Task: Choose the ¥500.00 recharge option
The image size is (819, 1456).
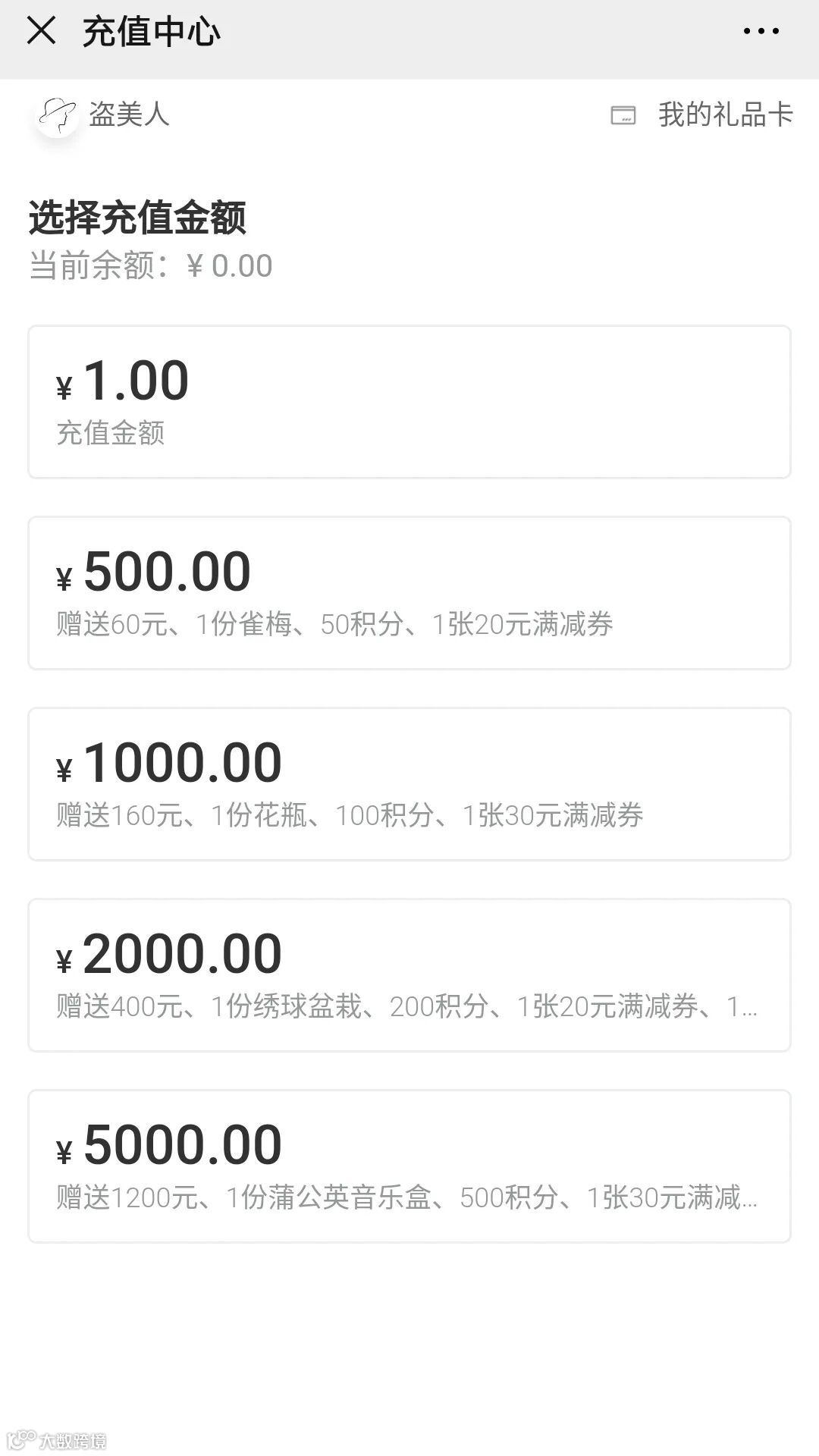Action: (x=409, y=593)
